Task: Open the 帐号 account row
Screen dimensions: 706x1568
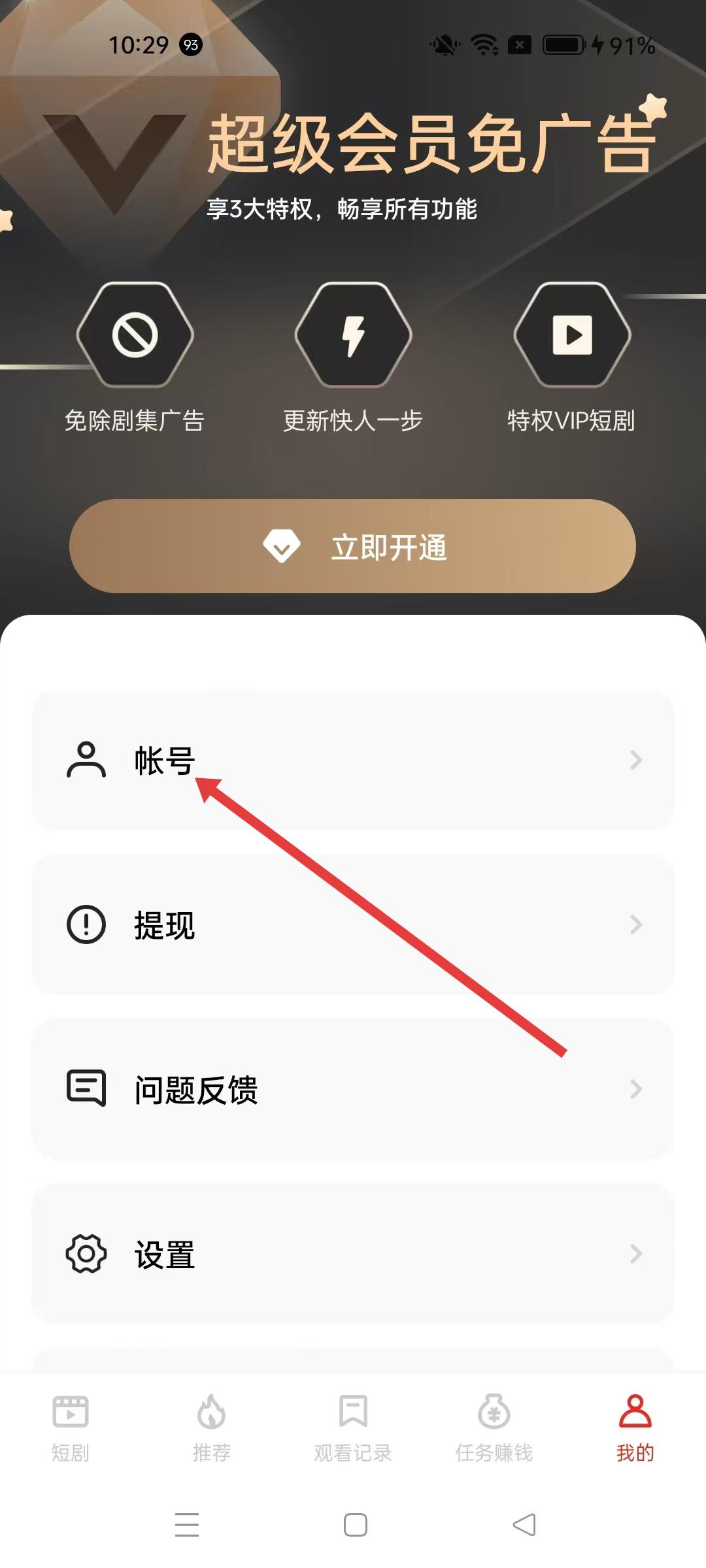Action: click(x=353, y=760)
